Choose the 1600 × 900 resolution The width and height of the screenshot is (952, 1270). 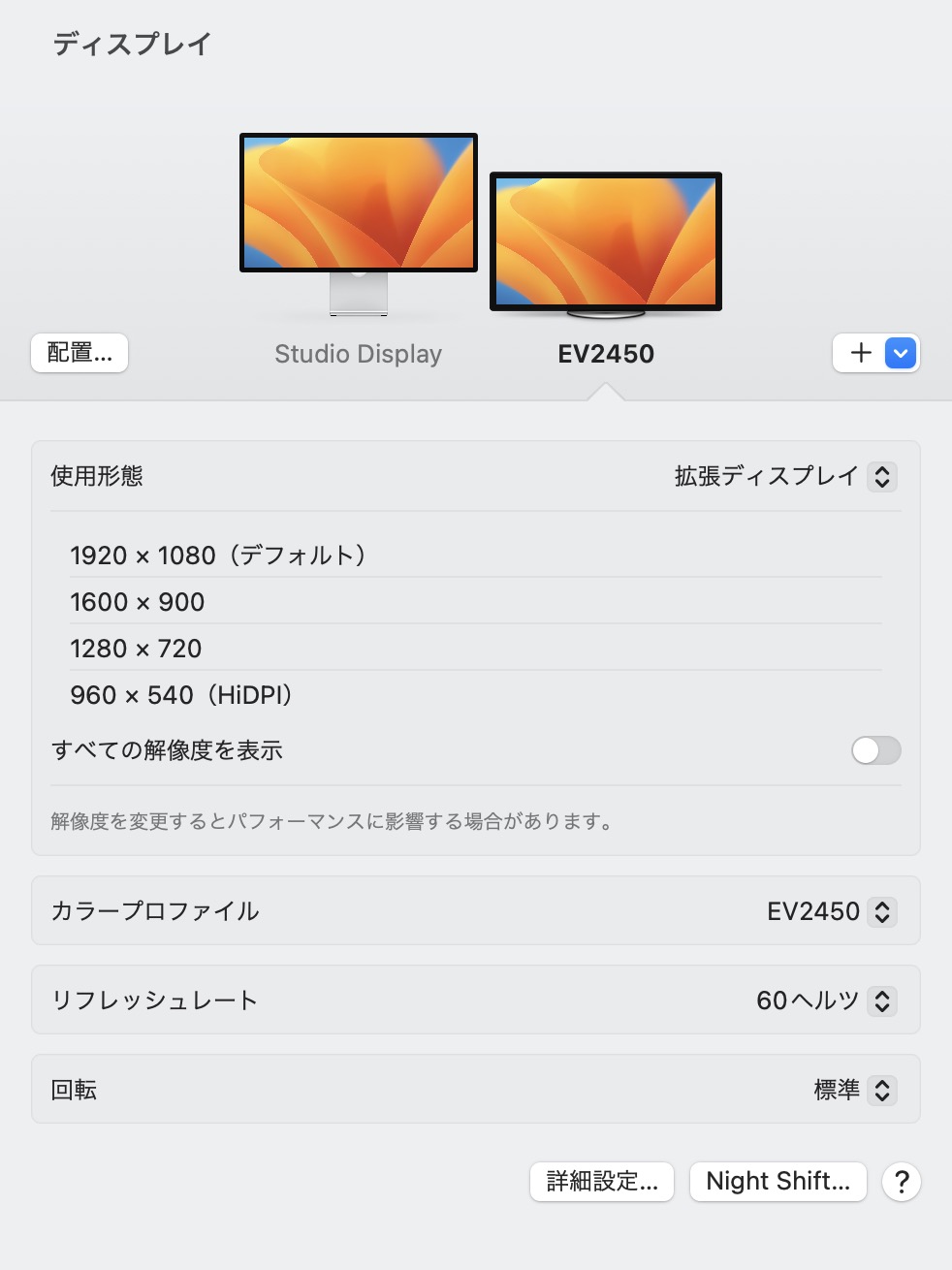click(138, 602)
